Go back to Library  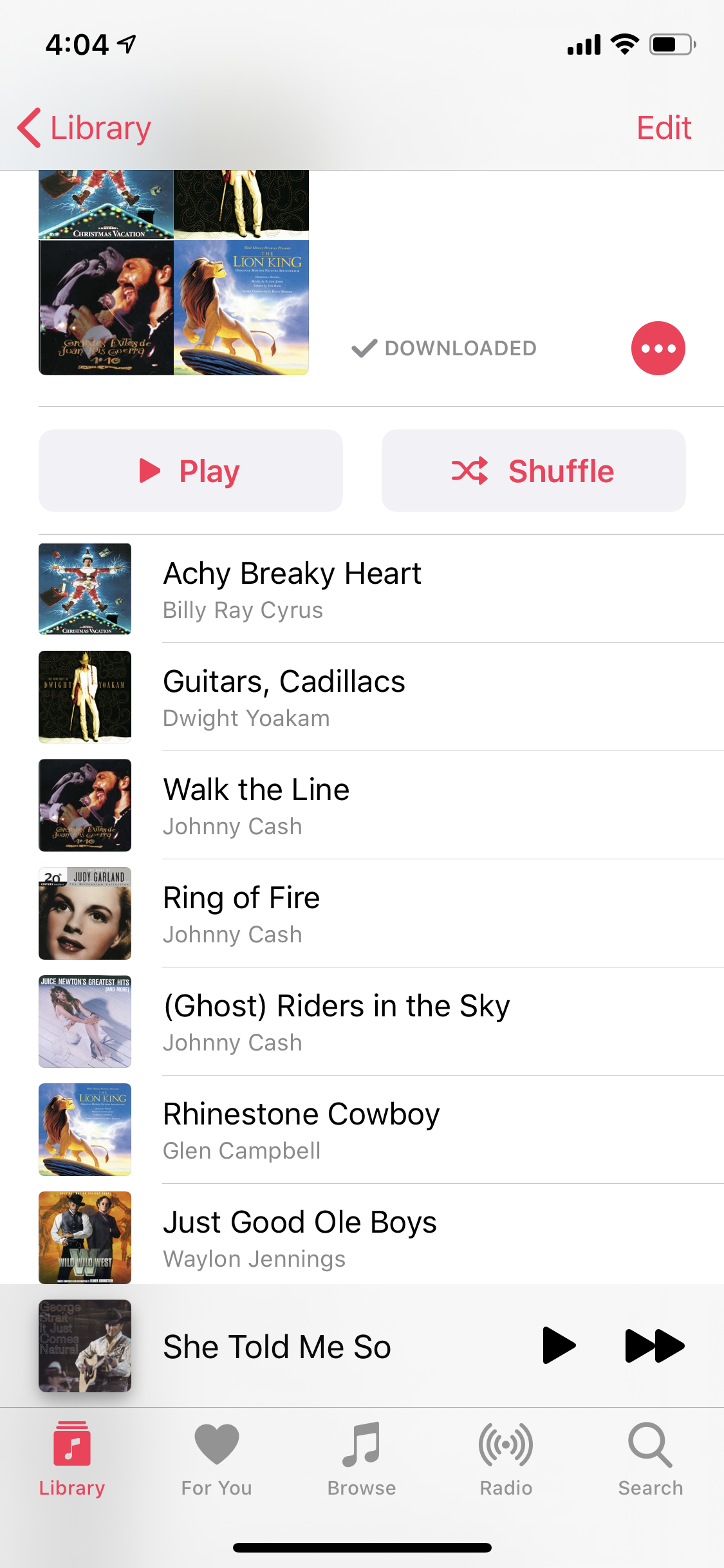click(x=84, y=127)
